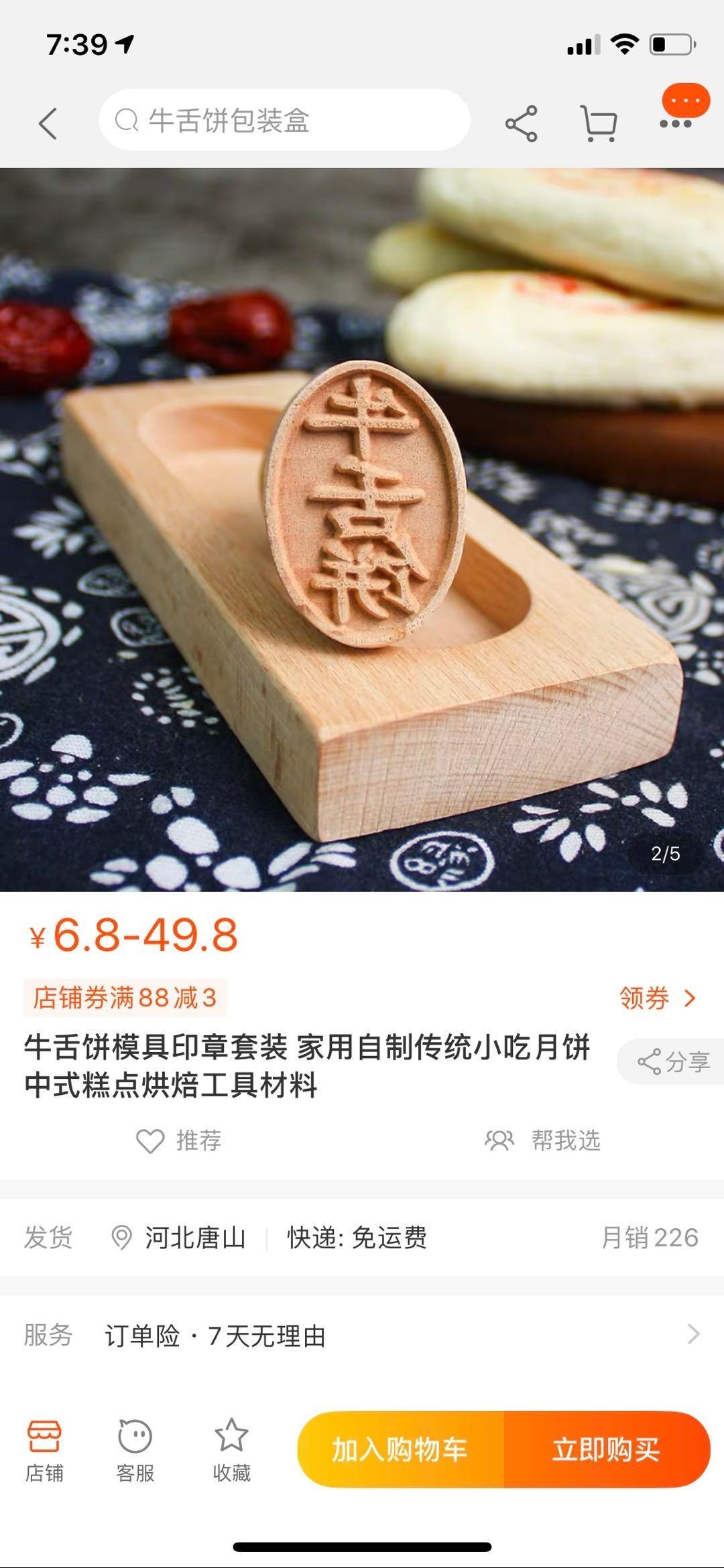This screenshot has height=1568, width=724.
Task: Claim the store coupon via 领券
Action: (x=657, y=998)
